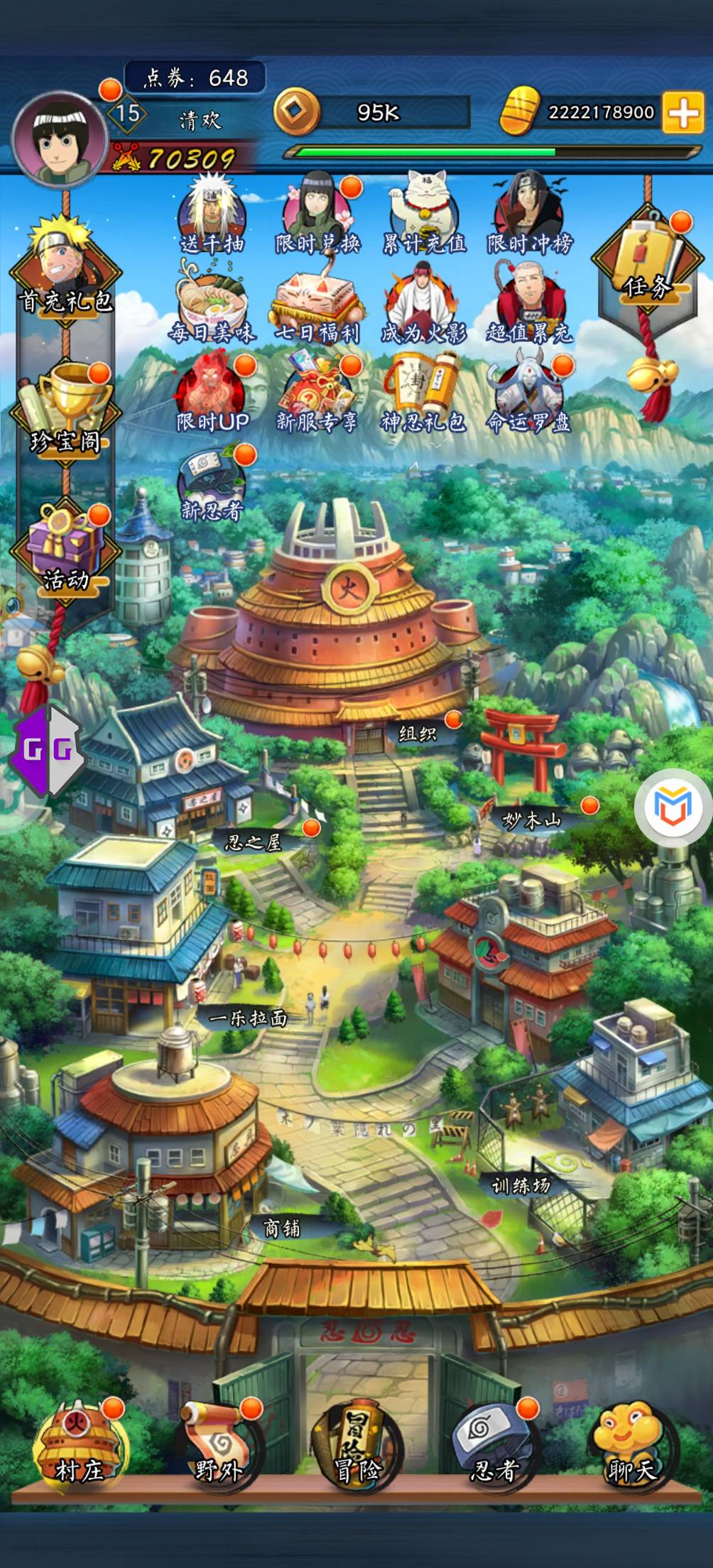Image resolution: width=713 pixels, height=1568 pixels.
Task: Open the 活动 events menu
Action: coord(65,548)
